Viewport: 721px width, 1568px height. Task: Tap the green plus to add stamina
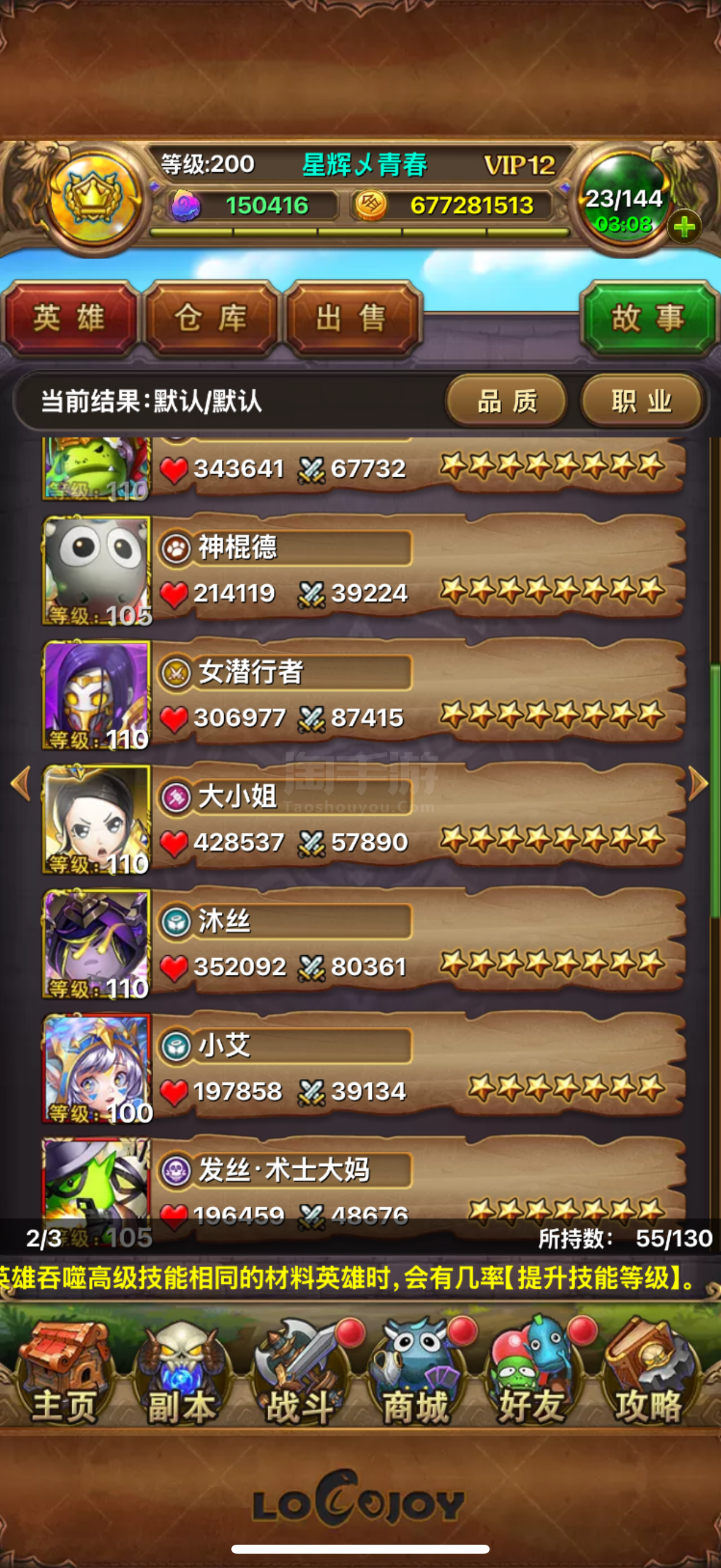point(685,227)
